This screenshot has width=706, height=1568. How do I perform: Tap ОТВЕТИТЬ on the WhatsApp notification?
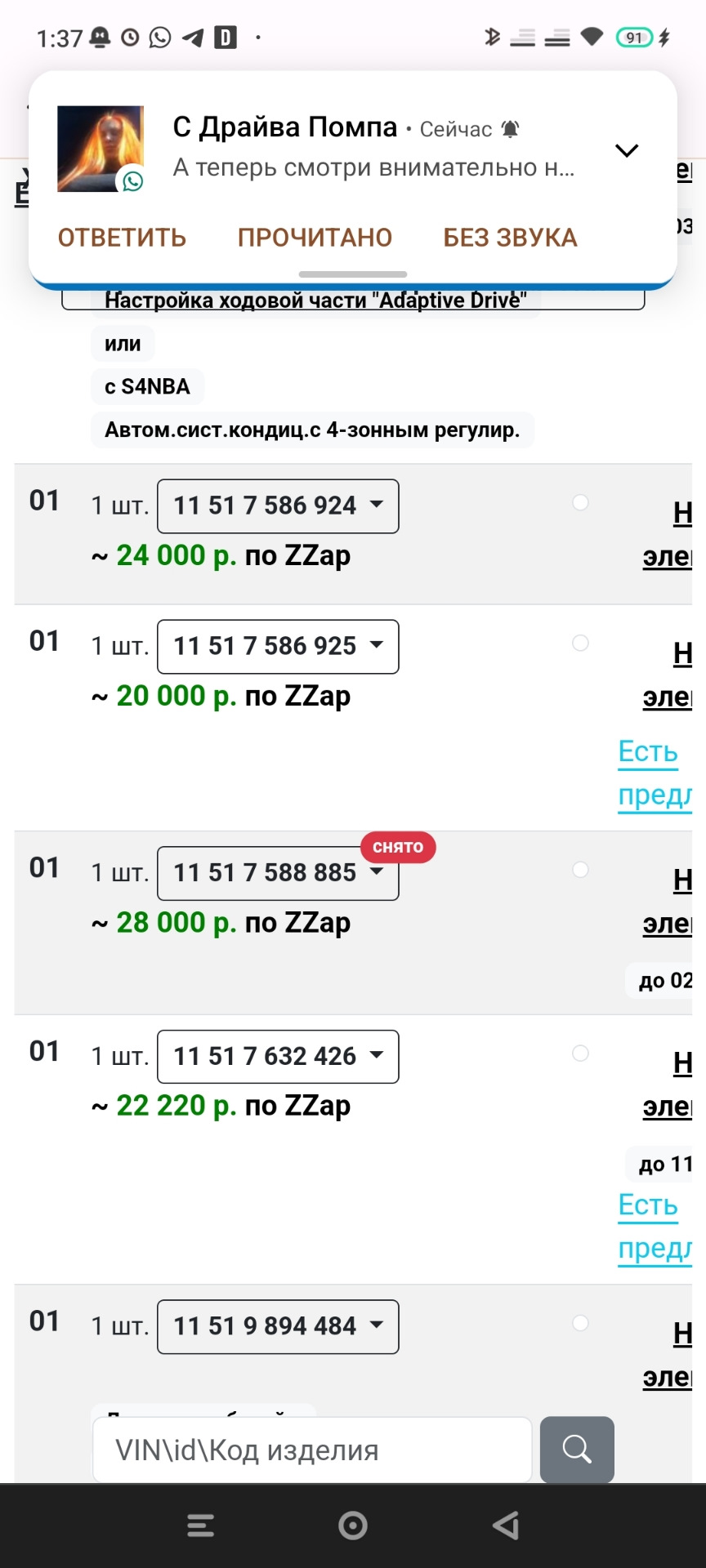coord(122,238)
